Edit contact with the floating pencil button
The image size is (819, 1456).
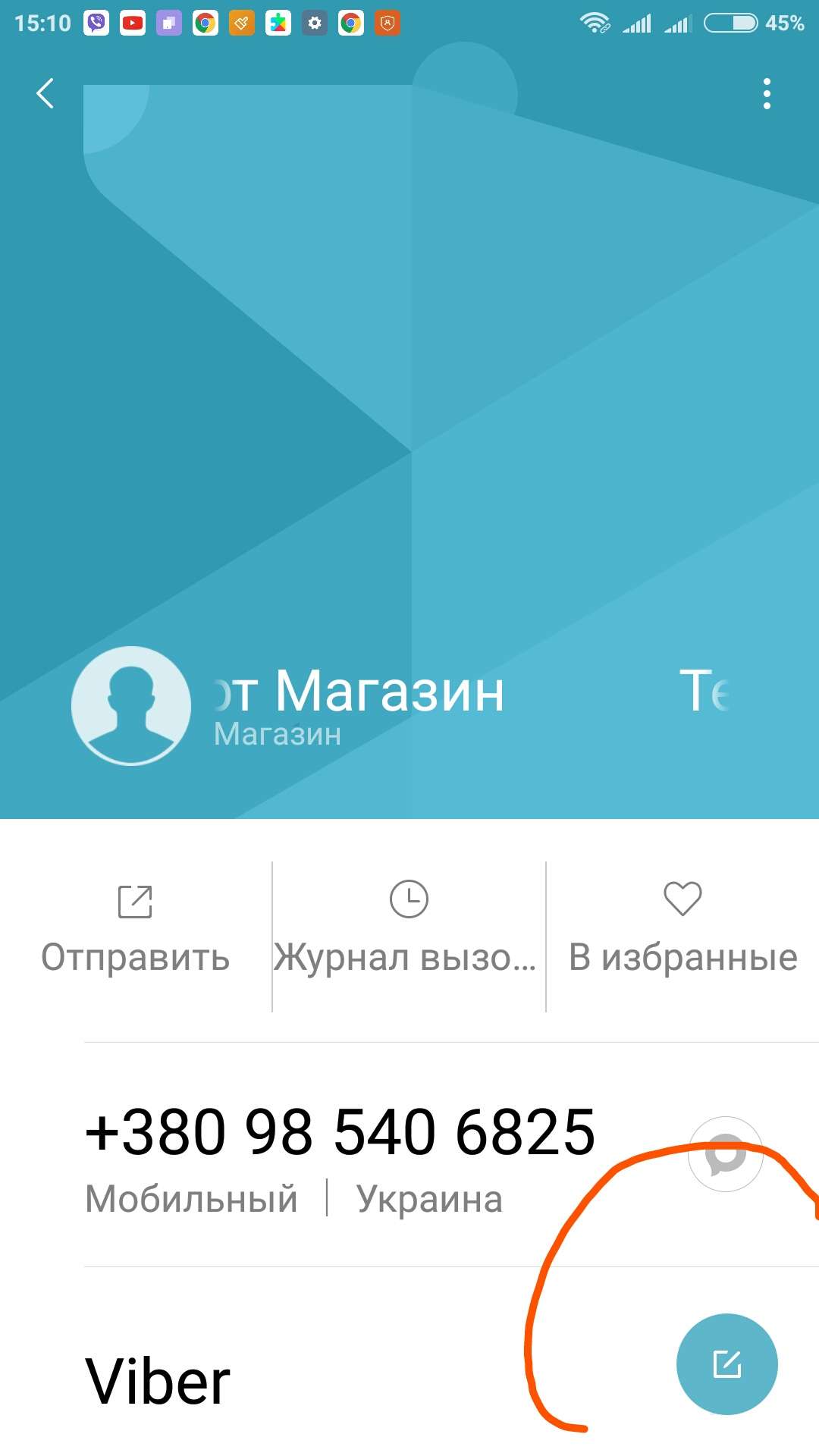tap(727, 1364)
